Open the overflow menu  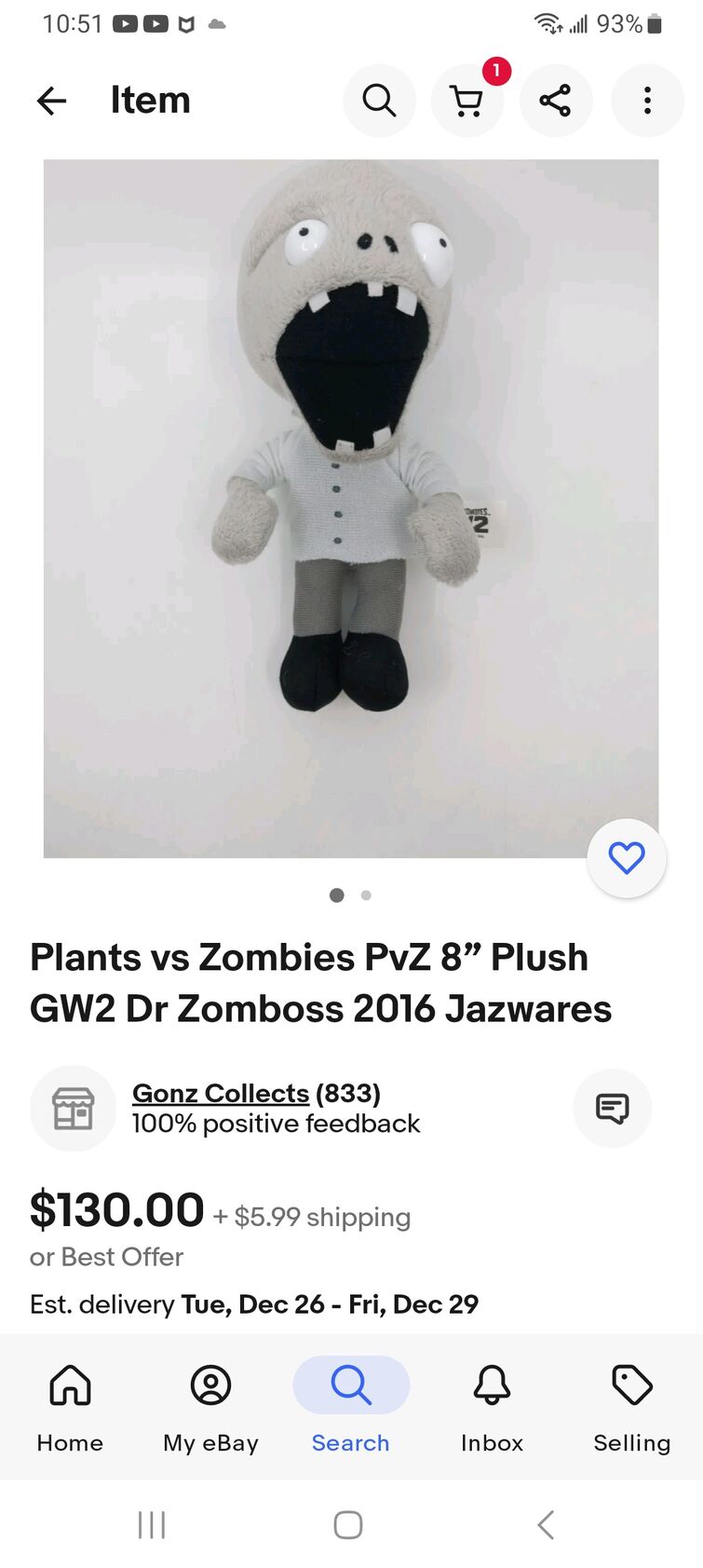point(647,101)
